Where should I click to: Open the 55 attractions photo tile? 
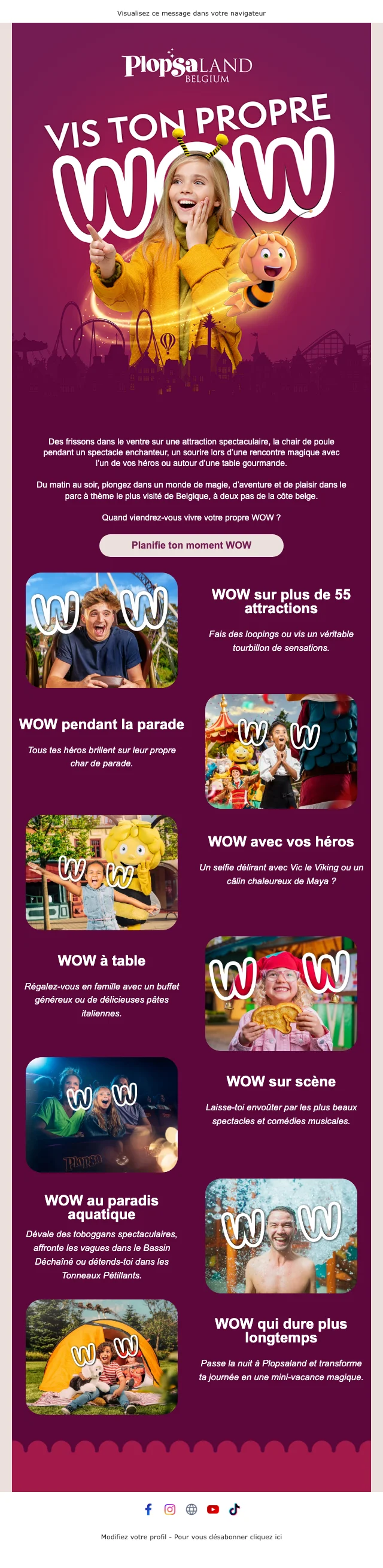[x=102, y=630]
